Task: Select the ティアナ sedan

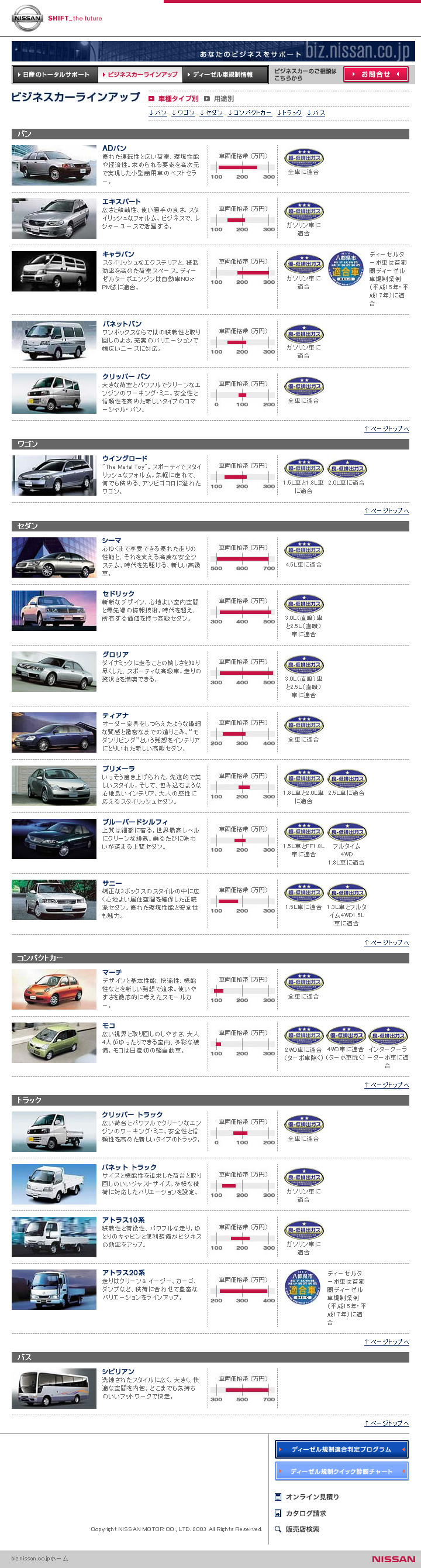Action: coord(115,715)
